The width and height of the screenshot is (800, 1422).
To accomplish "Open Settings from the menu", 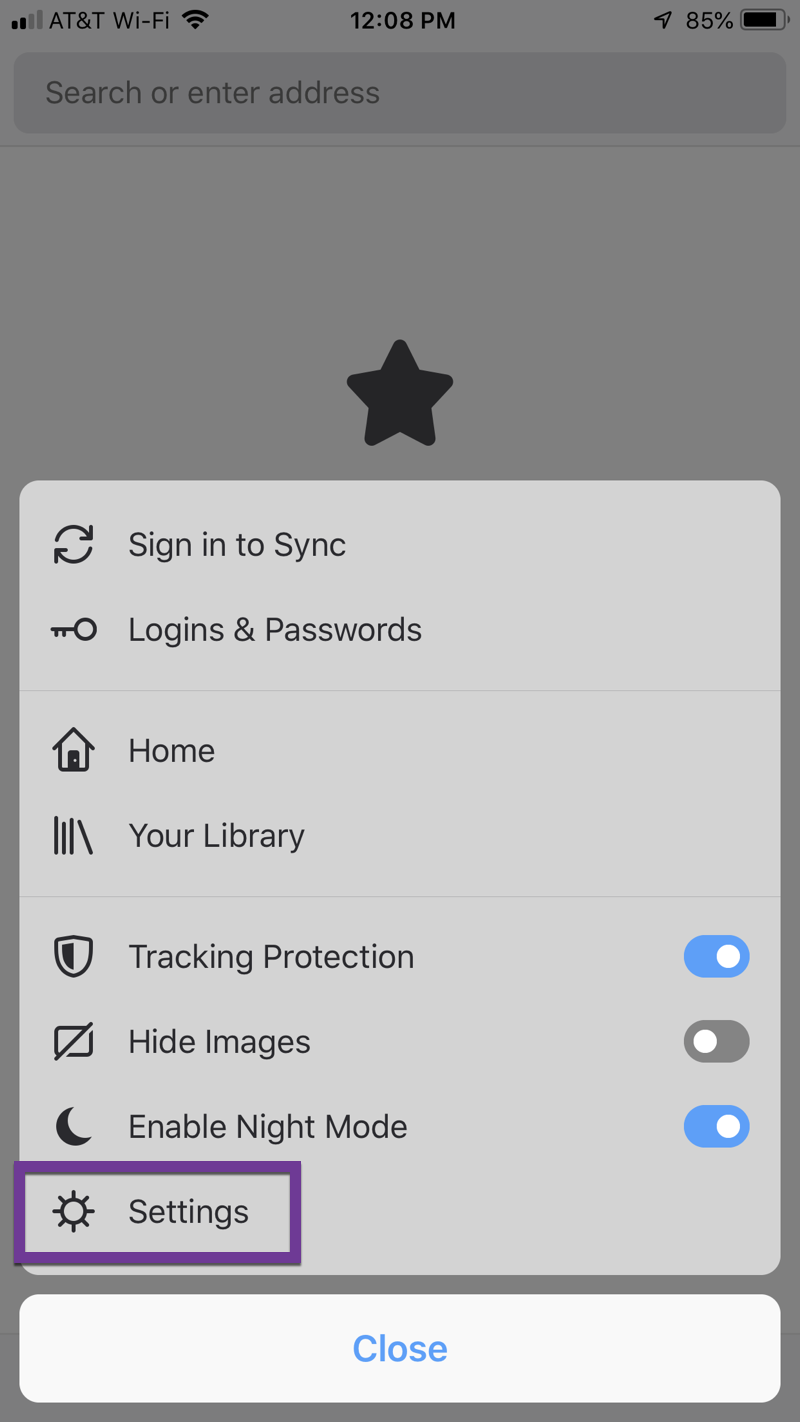I will [188, 1212].
